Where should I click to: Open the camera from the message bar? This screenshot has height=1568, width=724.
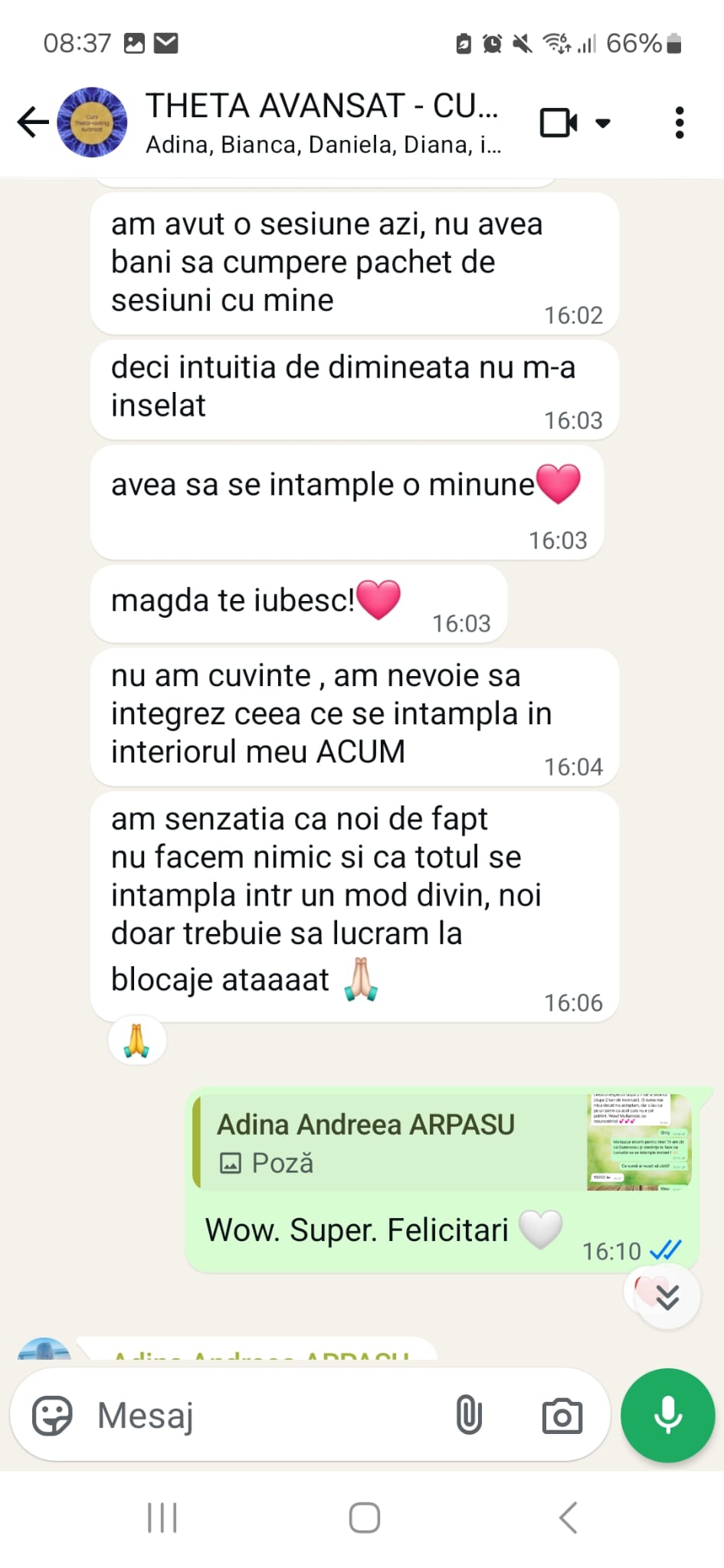coord(562,1416)
